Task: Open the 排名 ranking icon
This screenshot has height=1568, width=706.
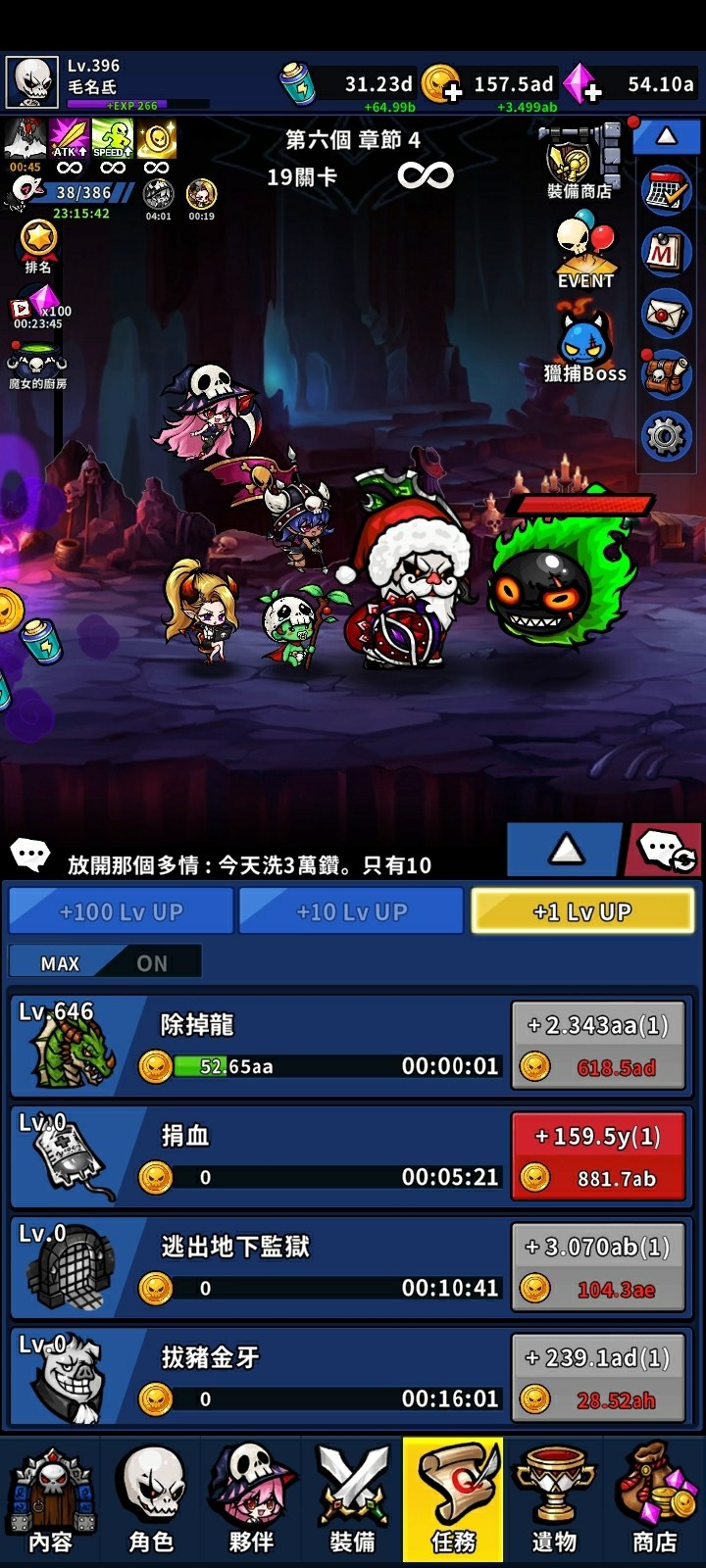Action: coord(38,245)
